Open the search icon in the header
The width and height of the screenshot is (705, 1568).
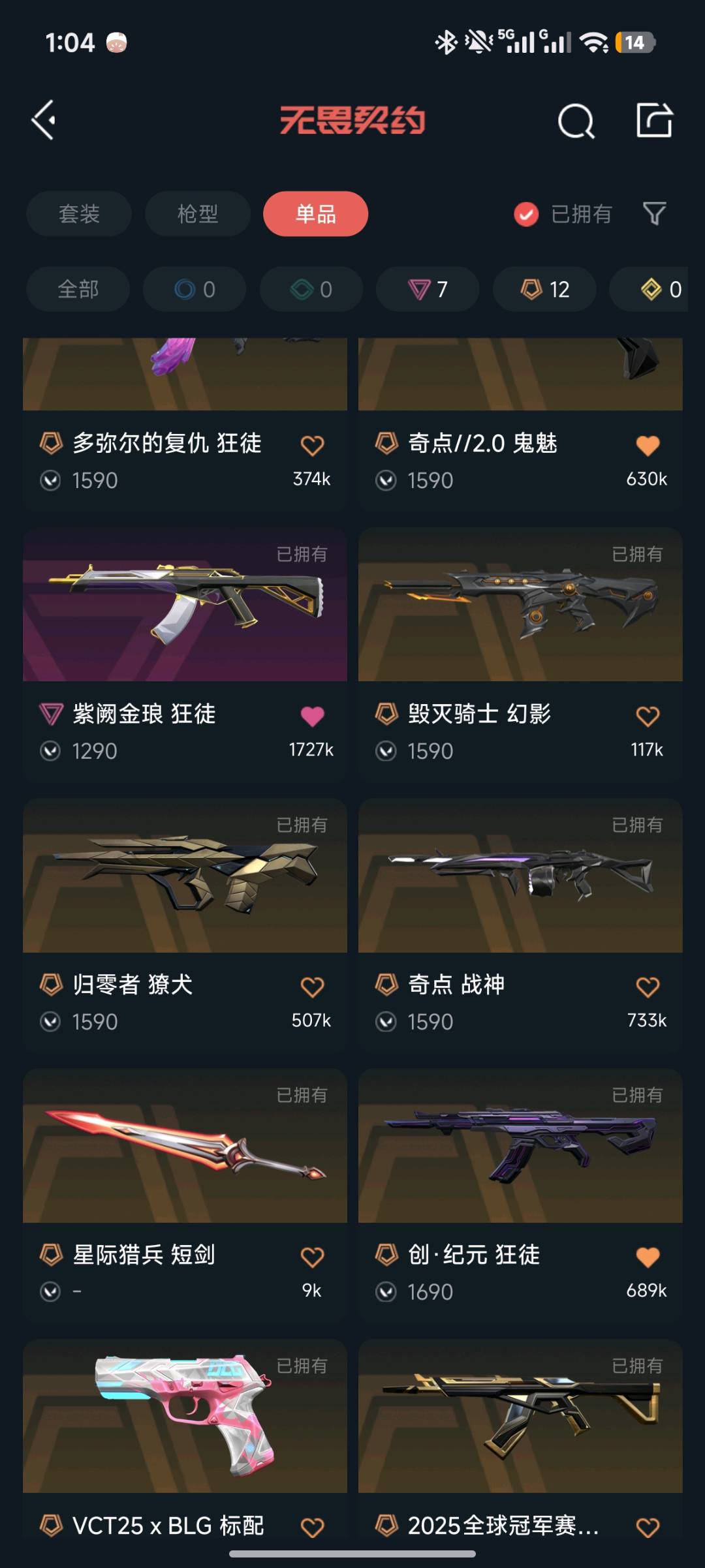tap(576, 121)
